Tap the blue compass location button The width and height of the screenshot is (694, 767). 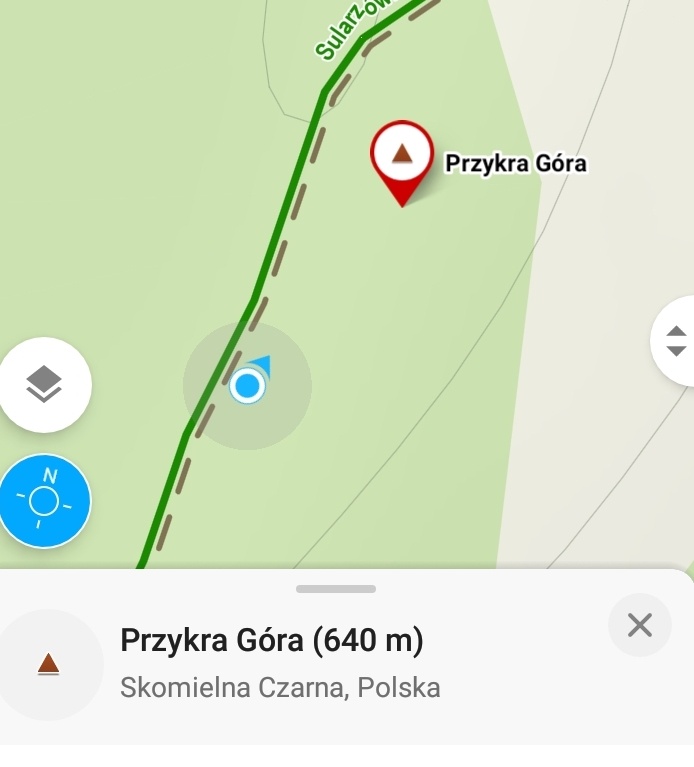coord(44,501)
